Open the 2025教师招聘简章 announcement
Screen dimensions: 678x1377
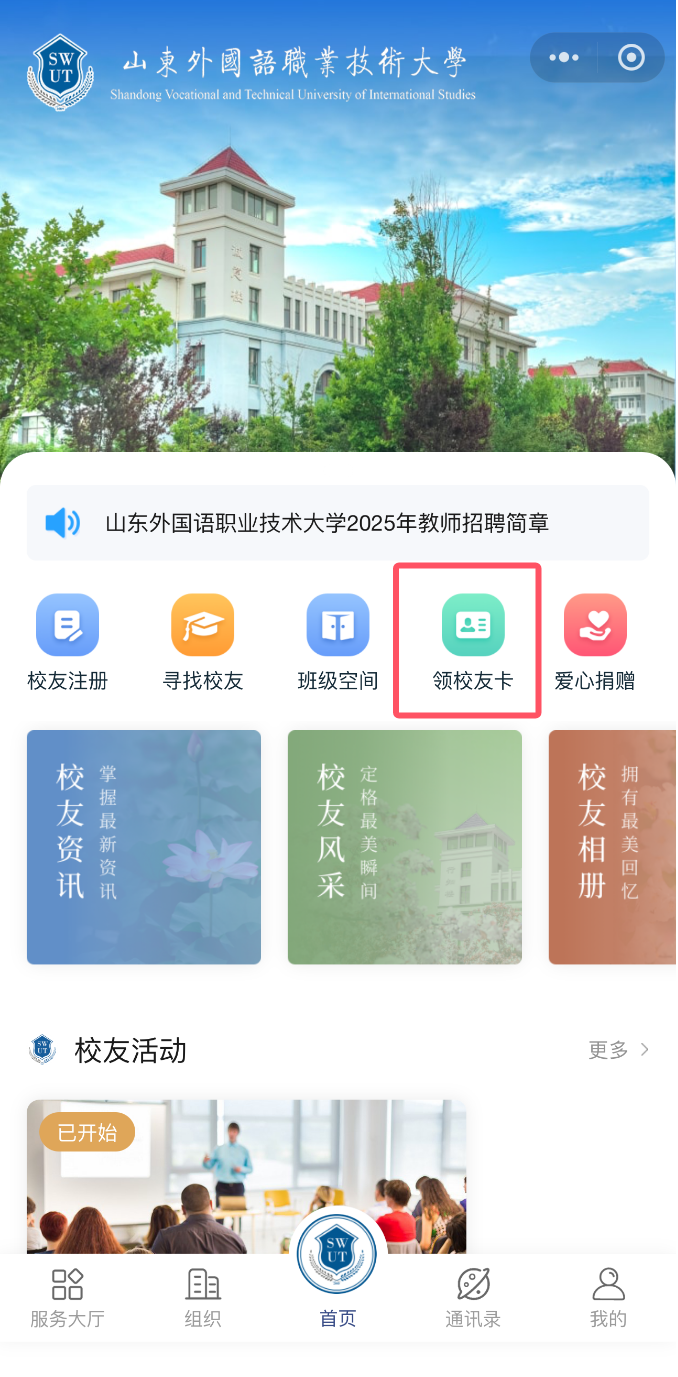pos(327,523)
